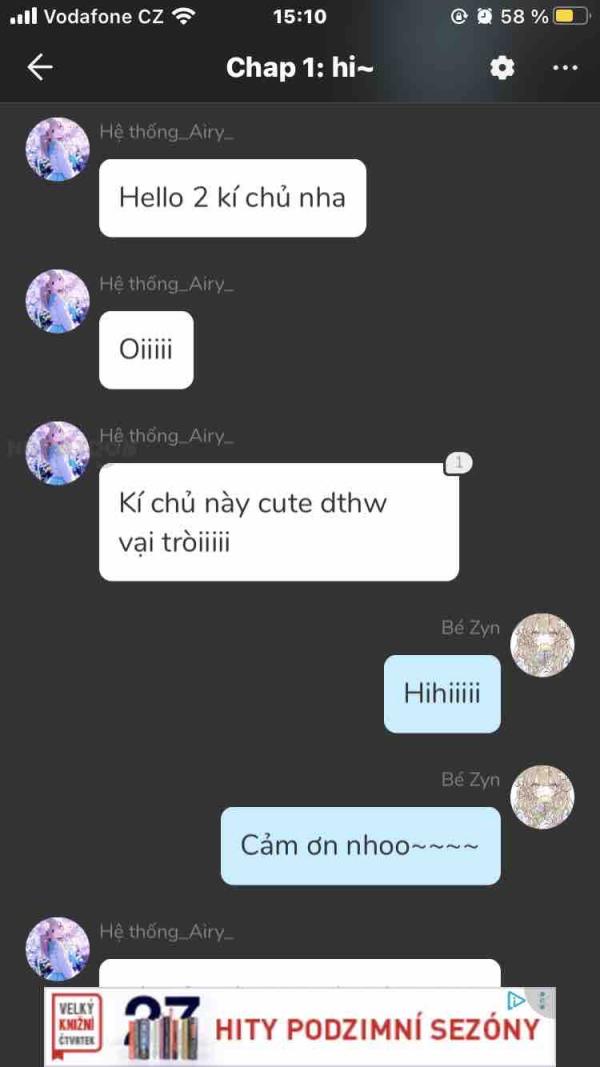Open the three-dot overflow menu

565,67
